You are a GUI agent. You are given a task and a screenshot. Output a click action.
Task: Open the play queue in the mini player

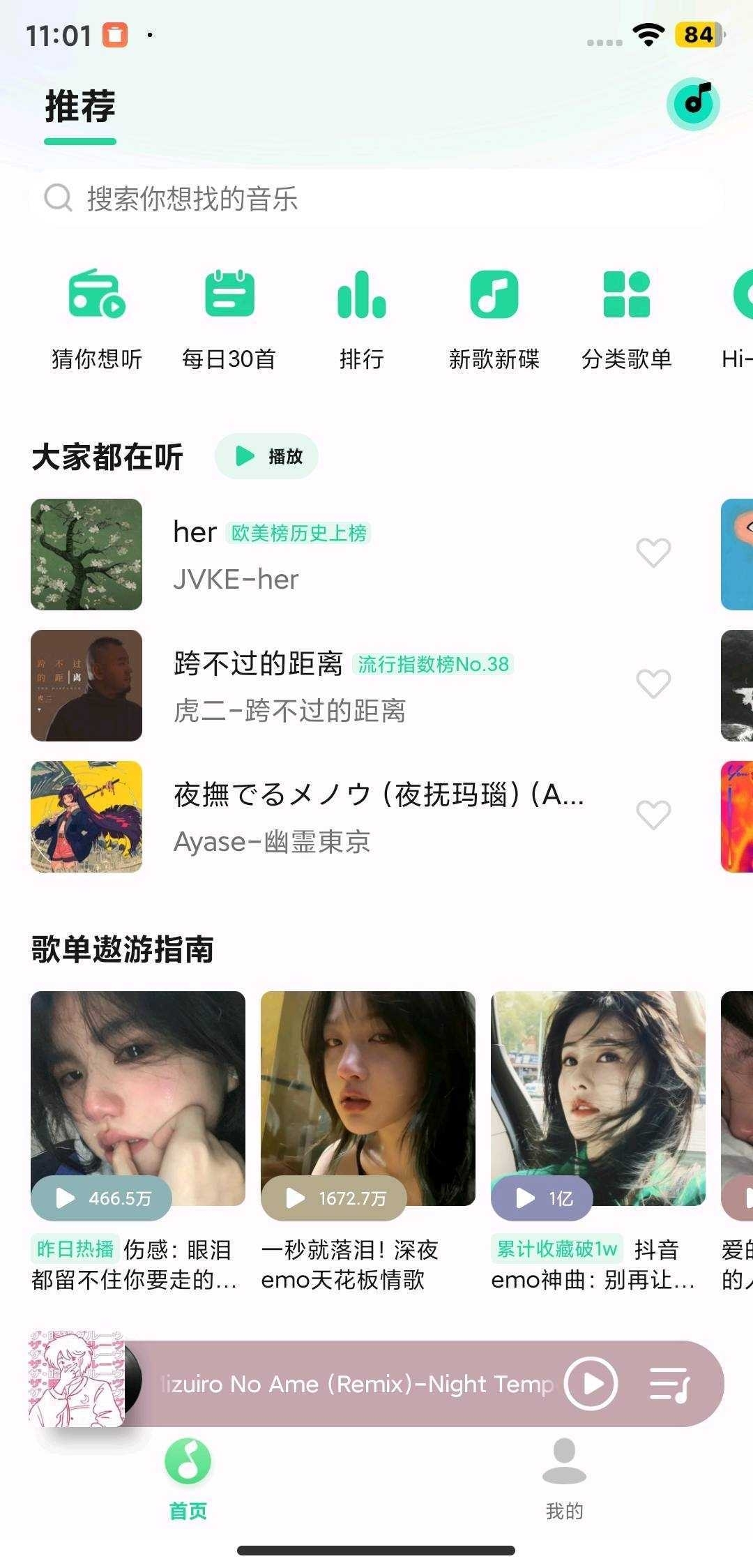(x=669, y=1383)
